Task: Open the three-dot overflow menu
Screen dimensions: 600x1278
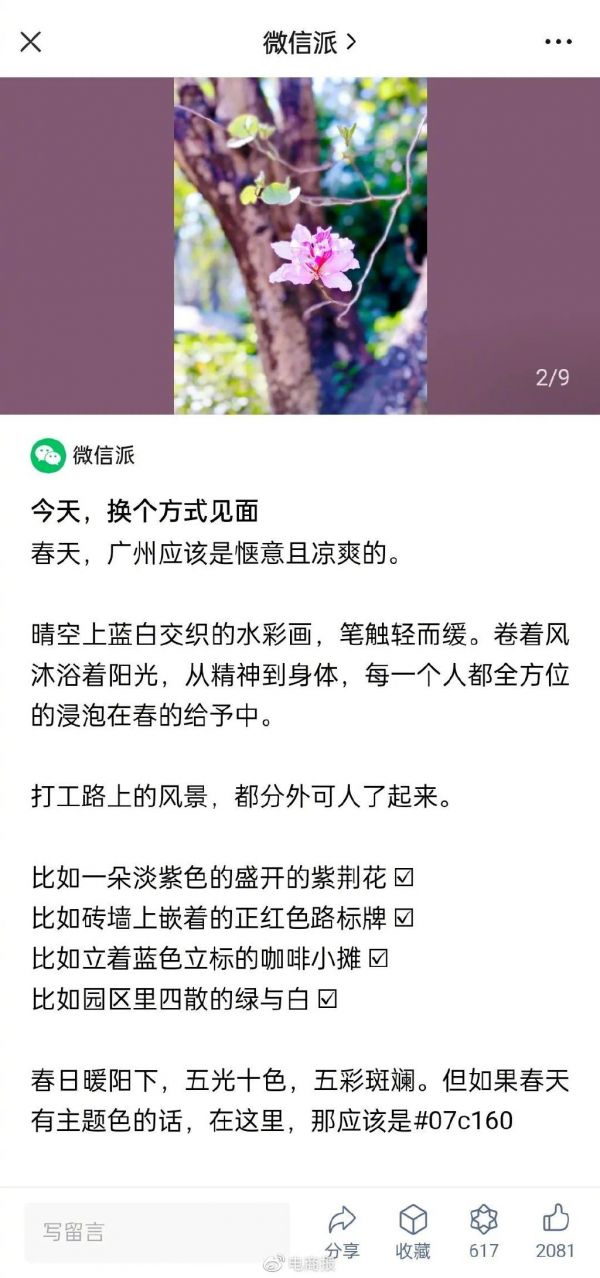Action: [x=558, y=41]
